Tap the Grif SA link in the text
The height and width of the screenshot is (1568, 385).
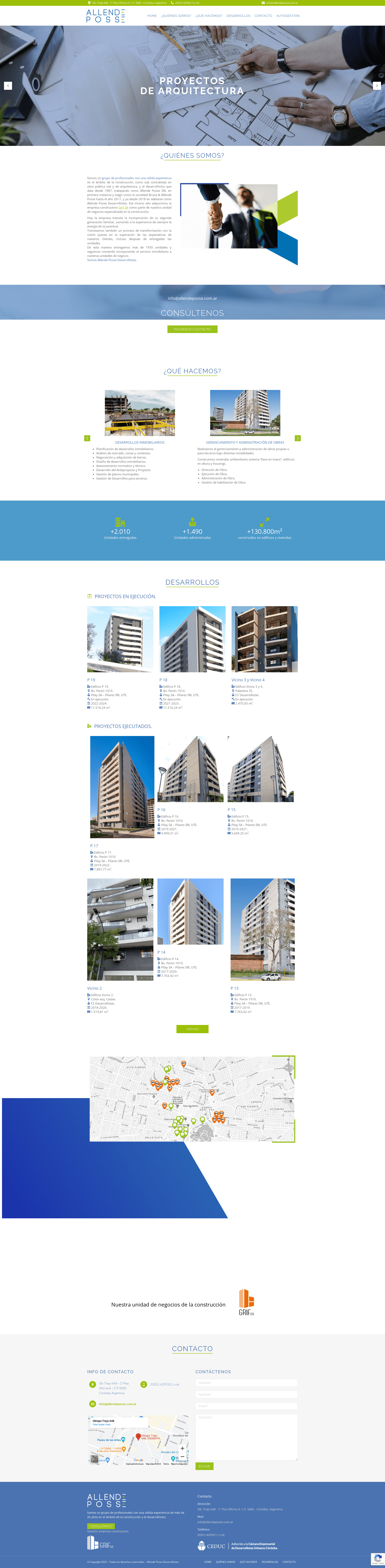click(123, 208)
